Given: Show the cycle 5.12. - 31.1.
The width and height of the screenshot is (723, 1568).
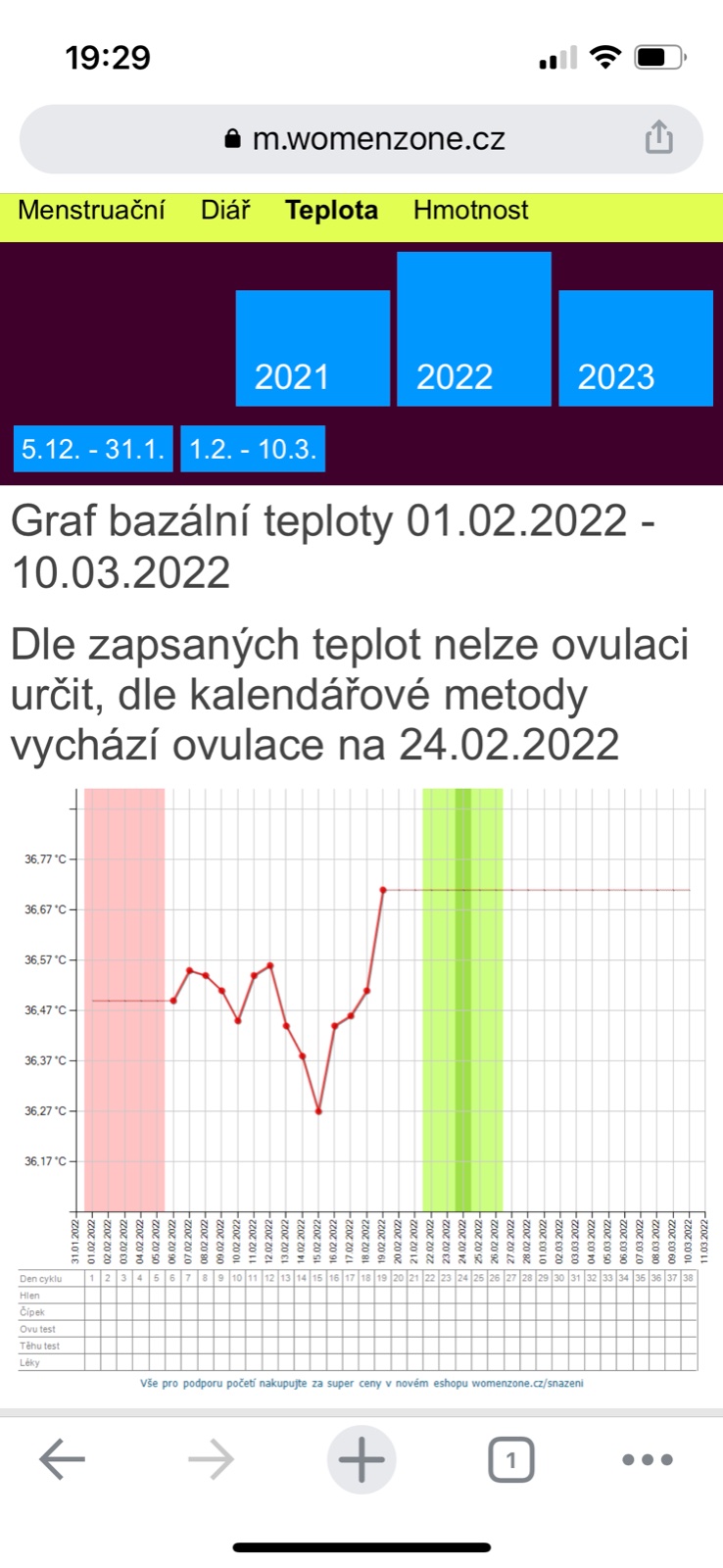Looking at the screenshot, I should point(93,449).
